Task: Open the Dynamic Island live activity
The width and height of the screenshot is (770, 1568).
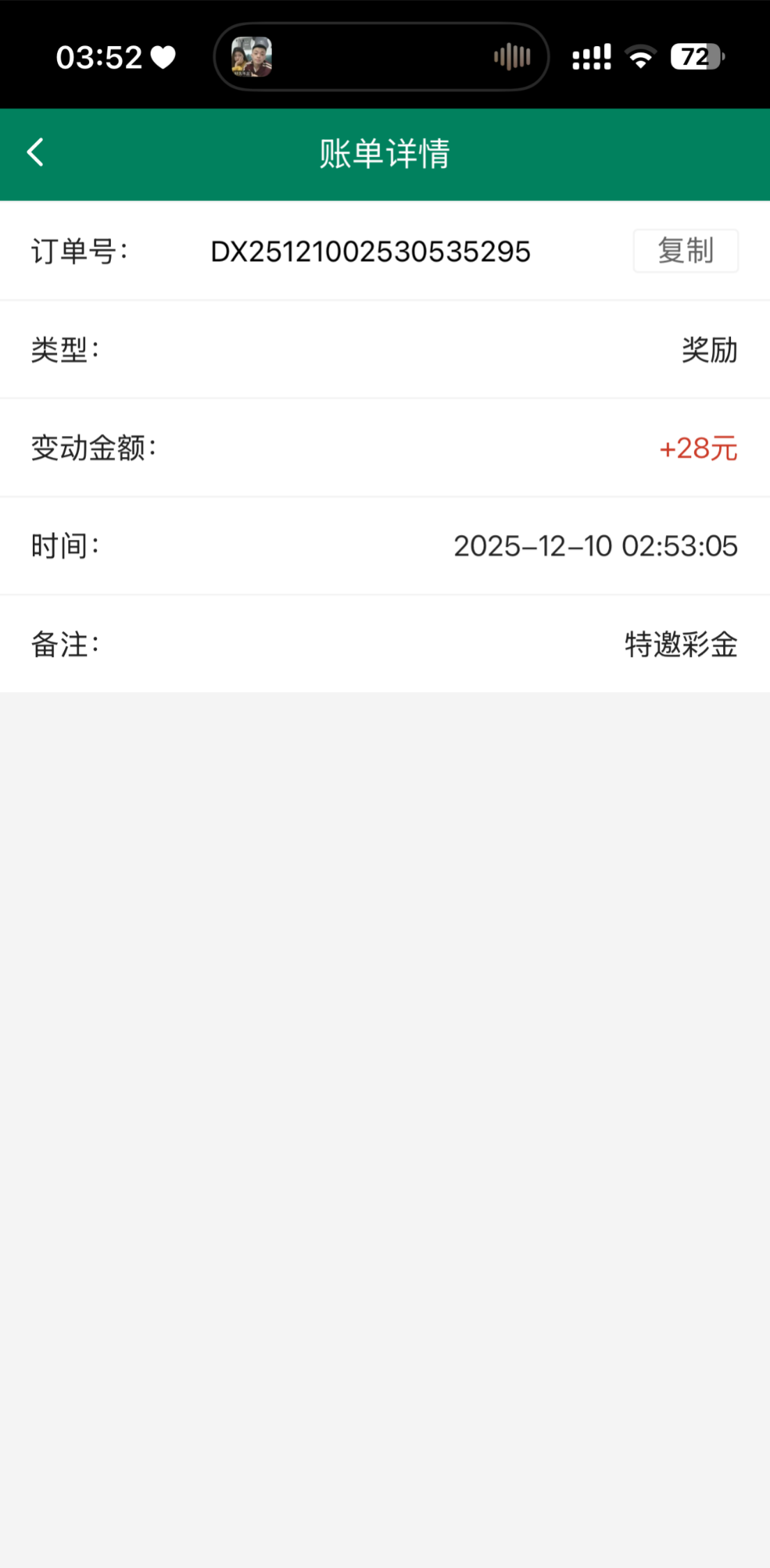Action: 381,57
